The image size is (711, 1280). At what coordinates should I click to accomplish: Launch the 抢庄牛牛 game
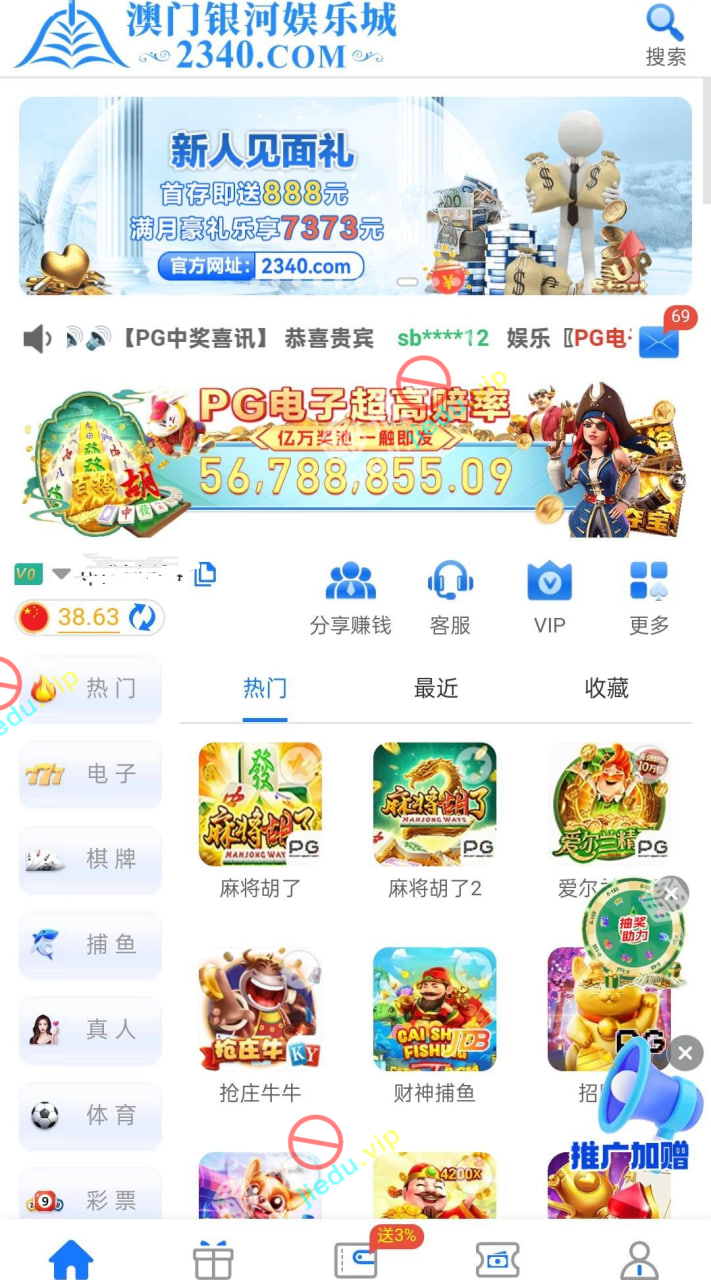[260, 1009]
